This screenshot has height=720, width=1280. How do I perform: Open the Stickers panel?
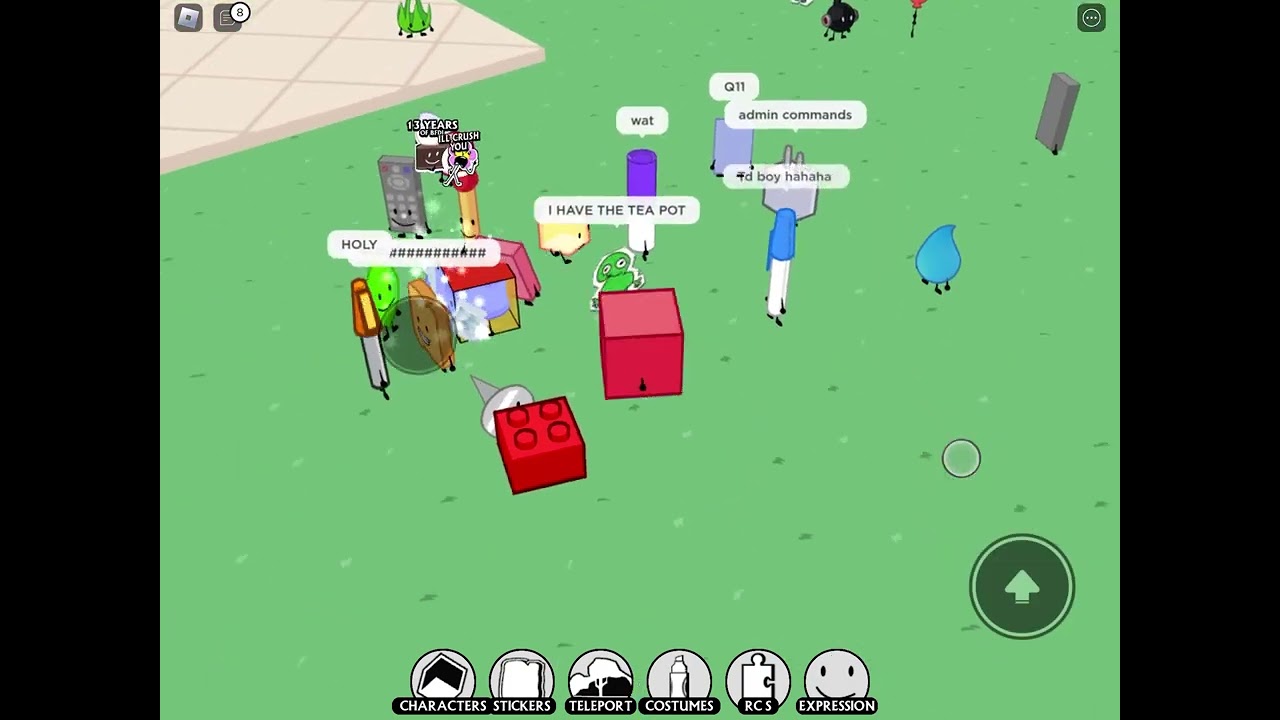pos(522,682)
